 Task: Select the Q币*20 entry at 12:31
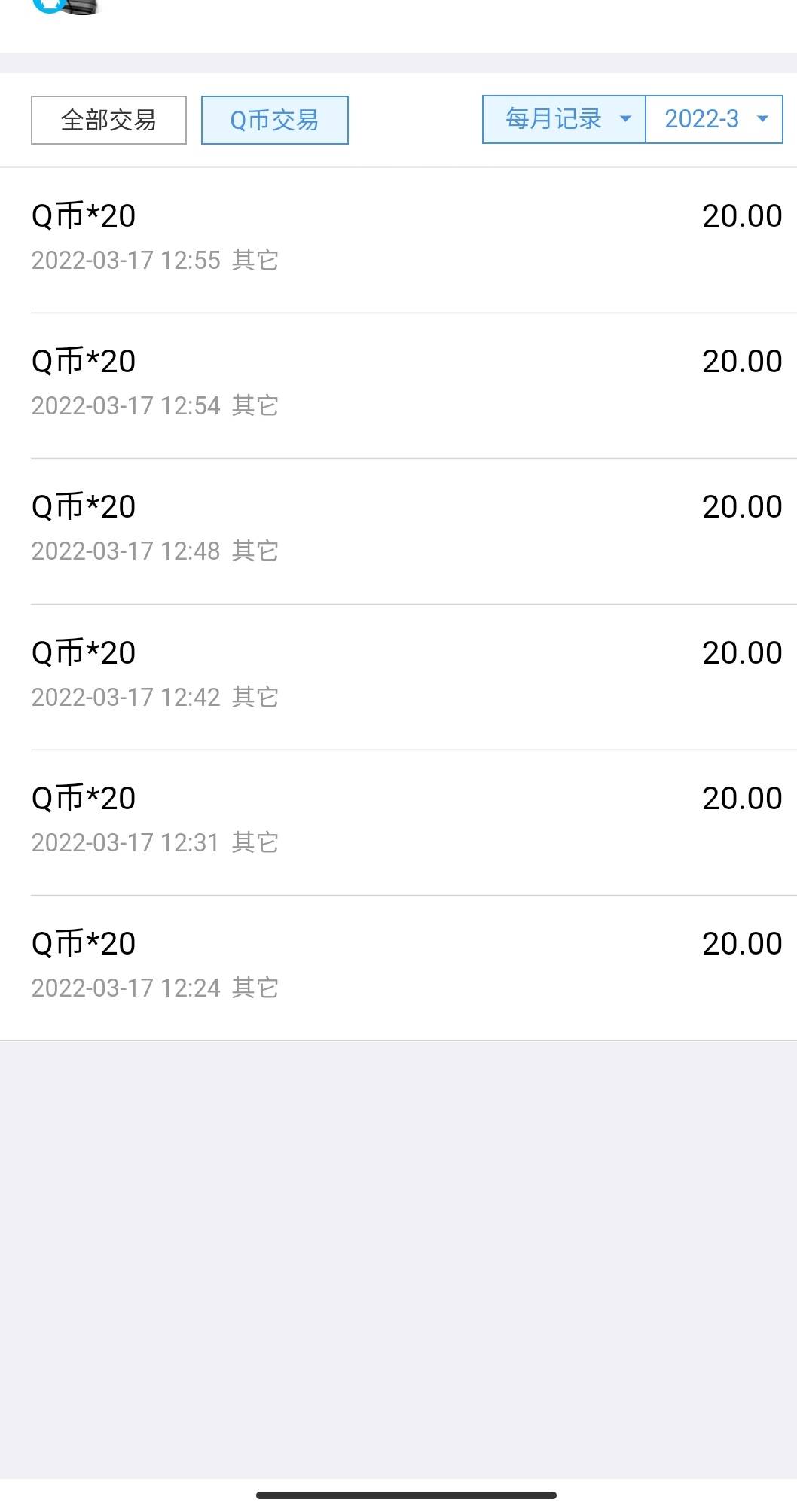tap(398, 820)
